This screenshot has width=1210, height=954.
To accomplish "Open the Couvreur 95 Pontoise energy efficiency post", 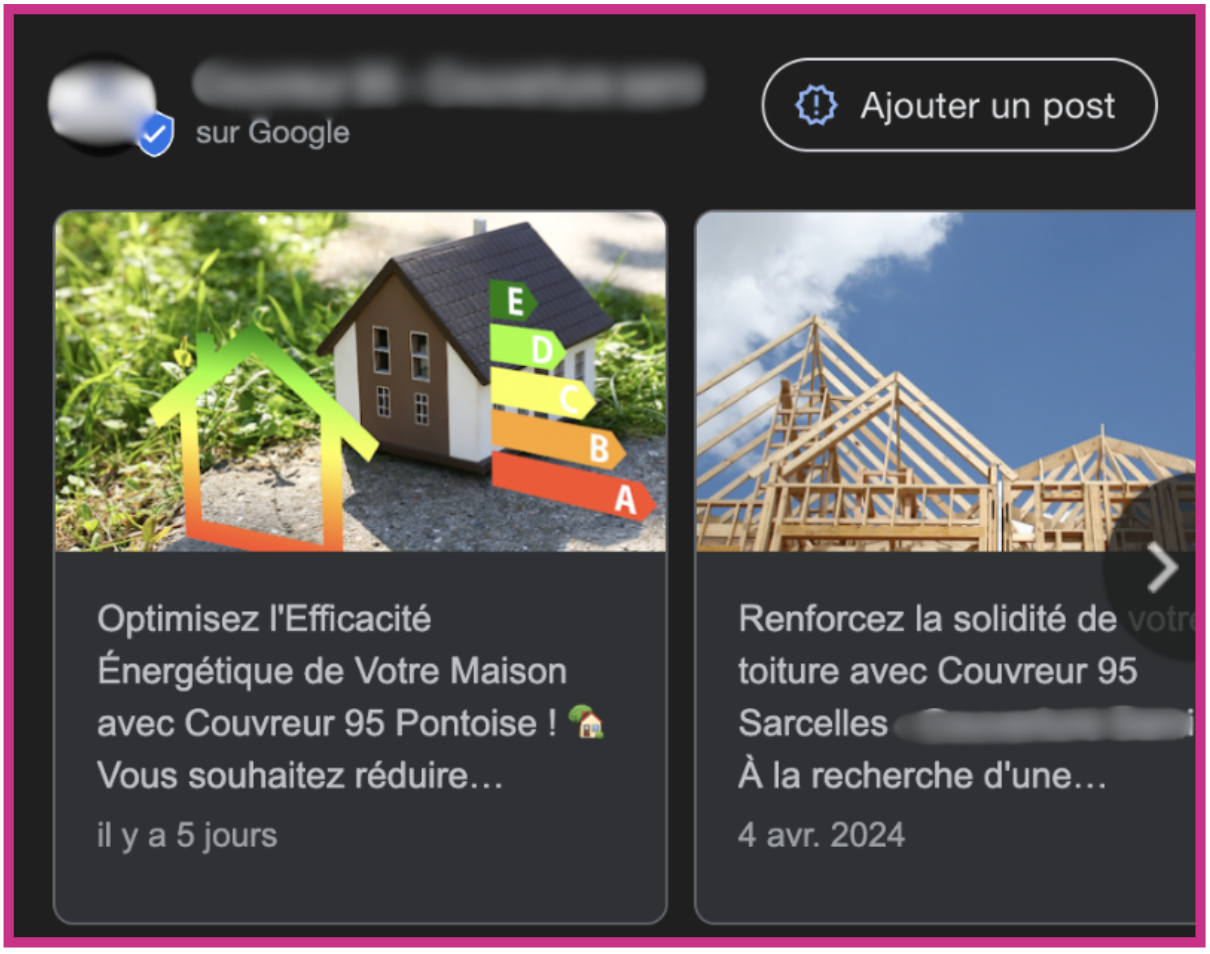I will tap(360, 566).
